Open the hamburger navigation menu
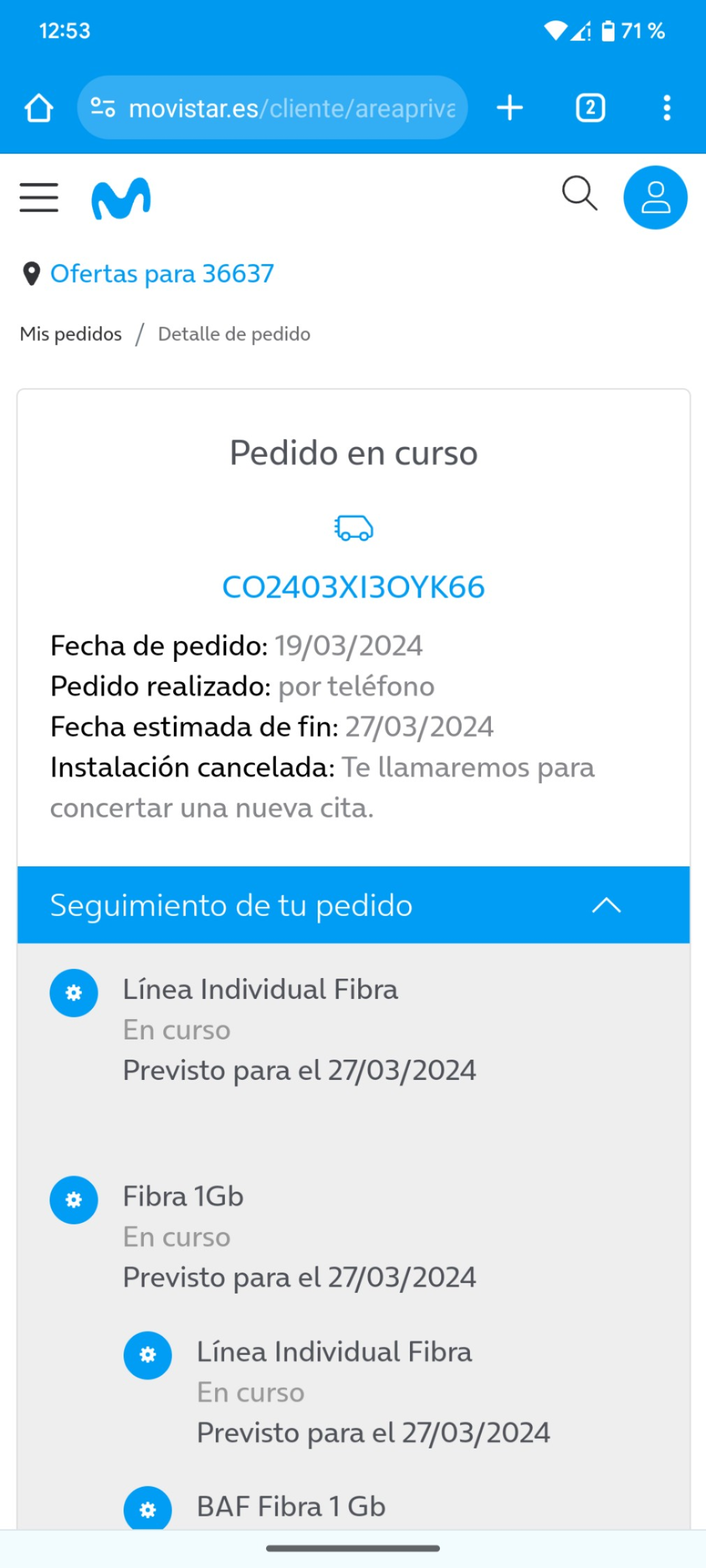This screenshot has width=706, height=1568. point(39,197)
